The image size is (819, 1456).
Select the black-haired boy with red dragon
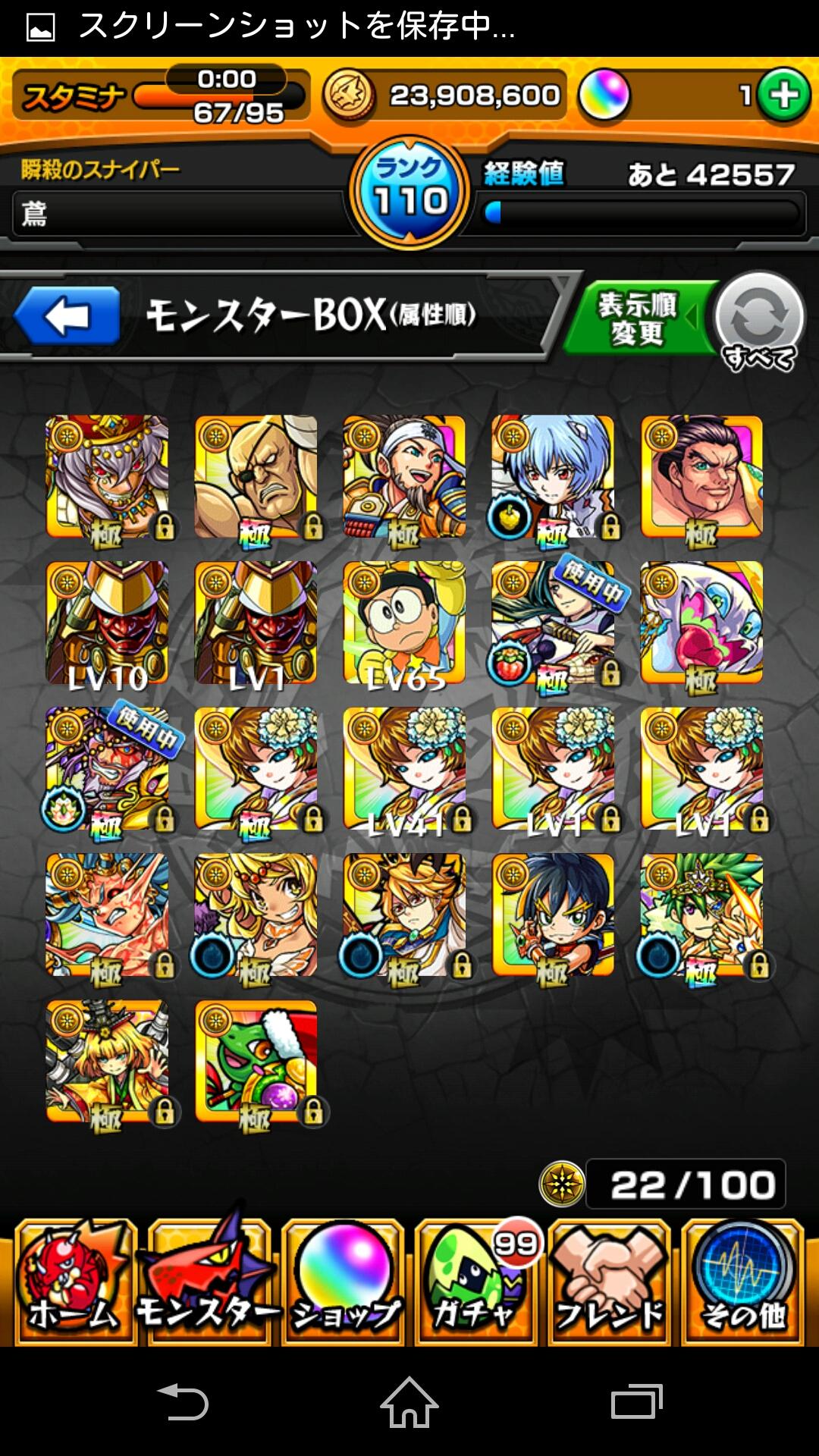(x=553, y=915)
